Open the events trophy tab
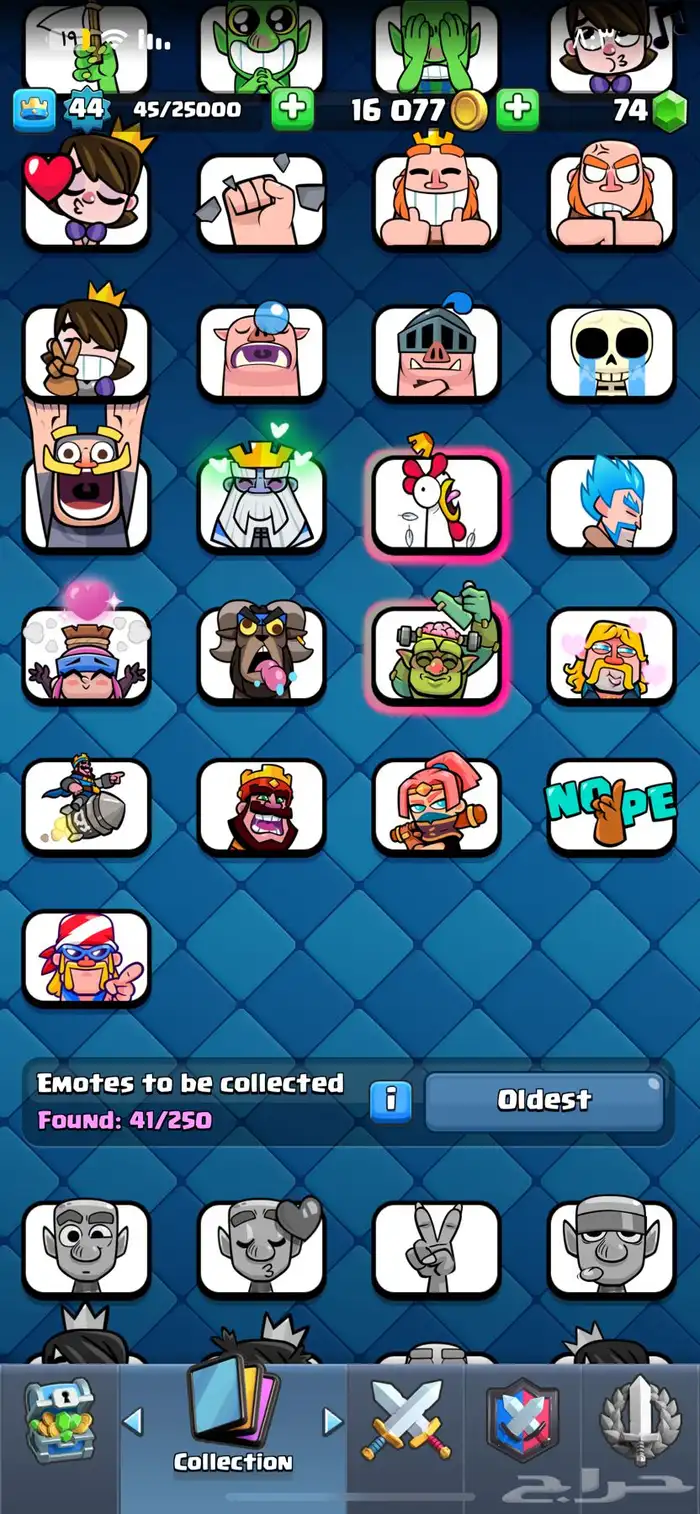Screen dimensions: 700x1514 [x=640, y=1418]
